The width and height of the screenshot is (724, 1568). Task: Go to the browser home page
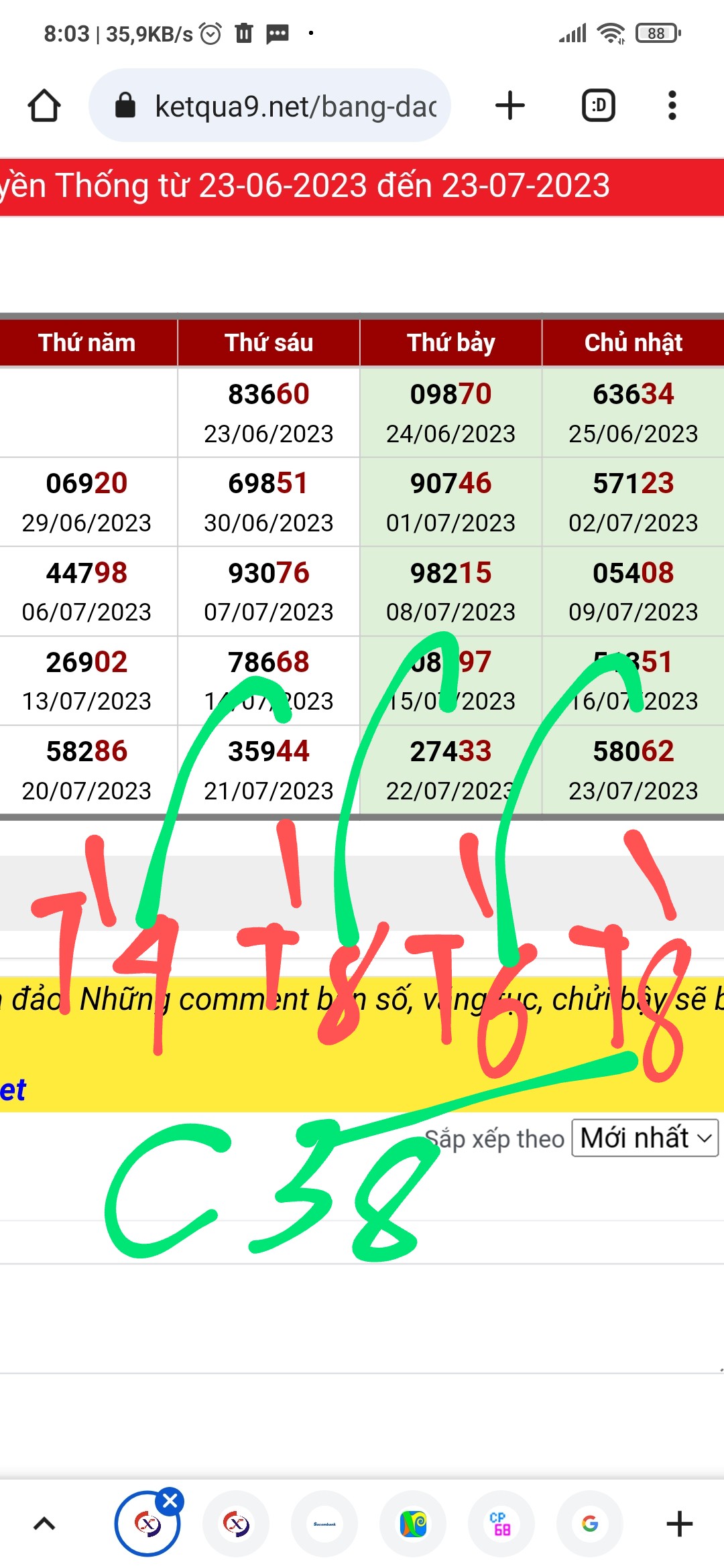44,106
